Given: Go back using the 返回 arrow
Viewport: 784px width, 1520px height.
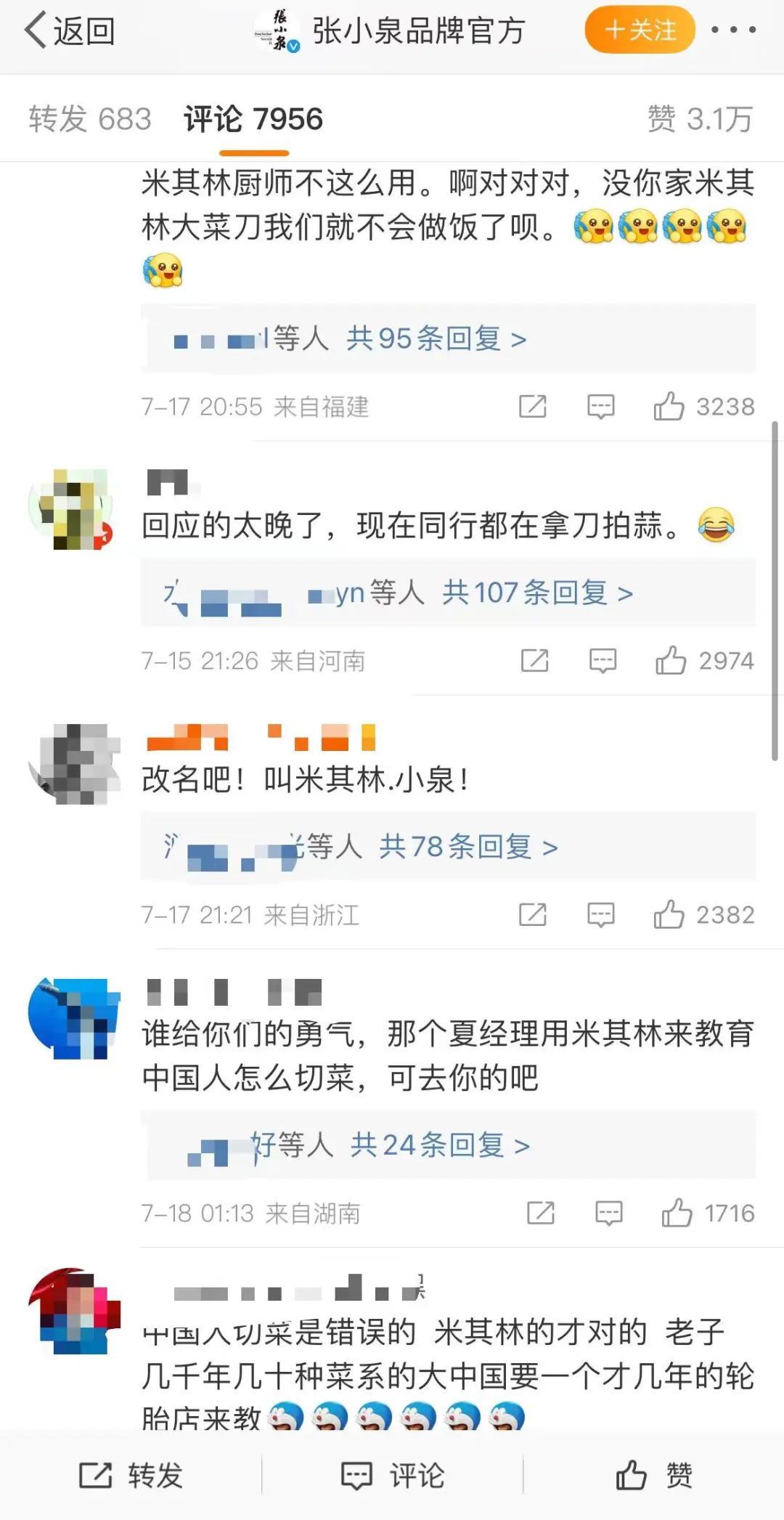Looking at the screenshot, I should pyautogui.click(x=69, y=31).
